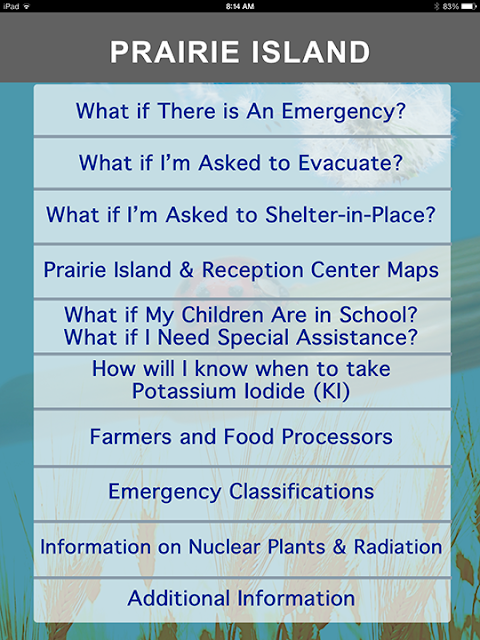Image resolution: width=480 pixels, height=640 pixels.
Task: Select What if I'm Asked to Evacuate?
Action: 242,163
